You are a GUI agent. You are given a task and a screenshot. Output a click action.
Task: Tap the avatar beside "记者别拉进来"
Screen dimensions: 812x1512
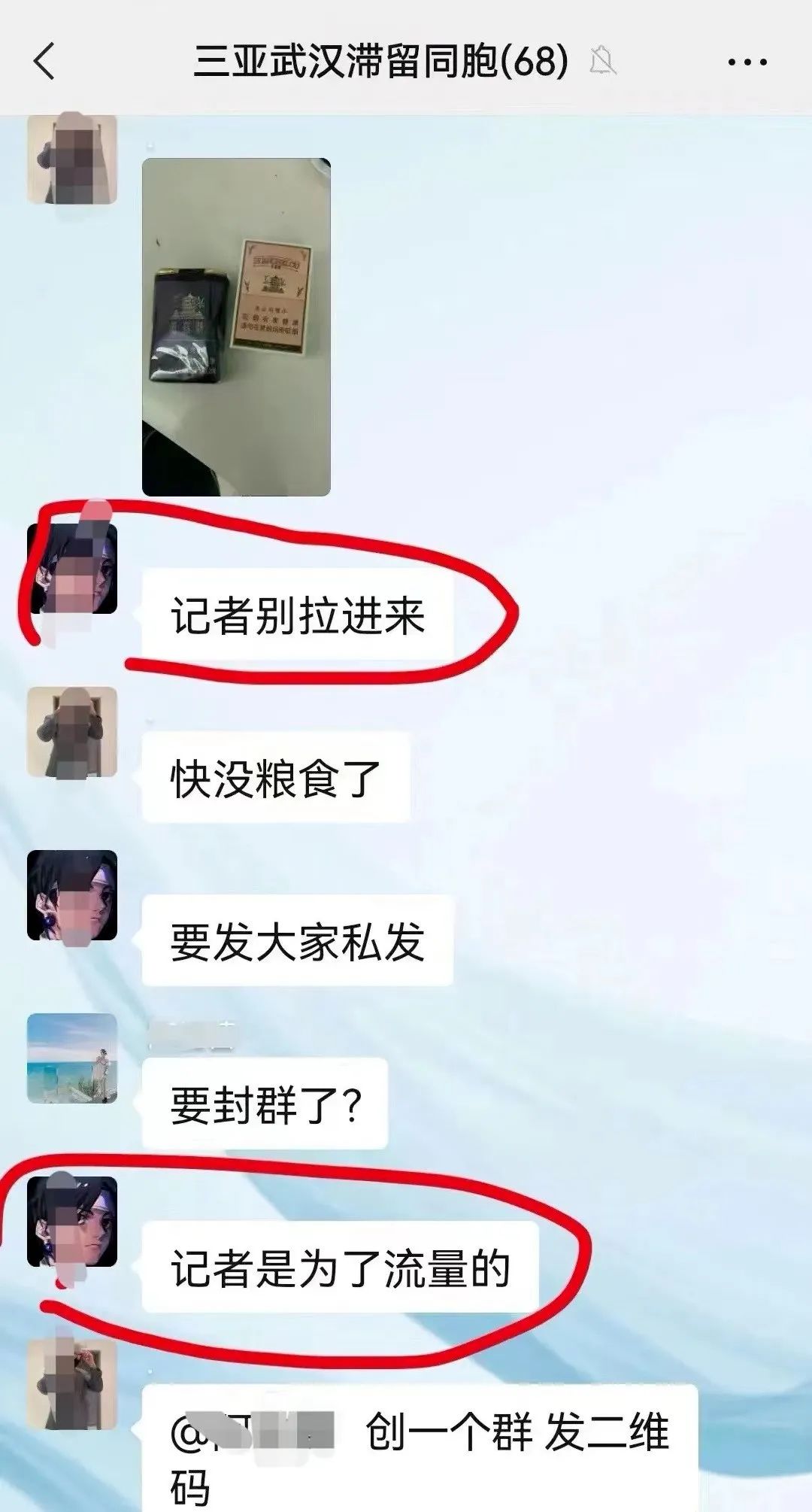coord(72,569)
